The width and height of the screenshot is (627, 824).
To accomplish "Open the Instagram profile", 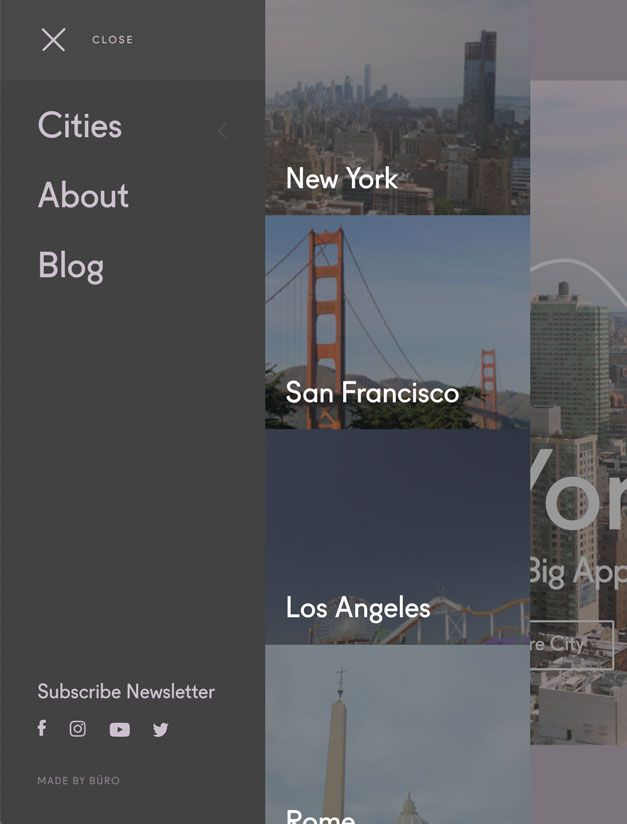I will [77, 729].
